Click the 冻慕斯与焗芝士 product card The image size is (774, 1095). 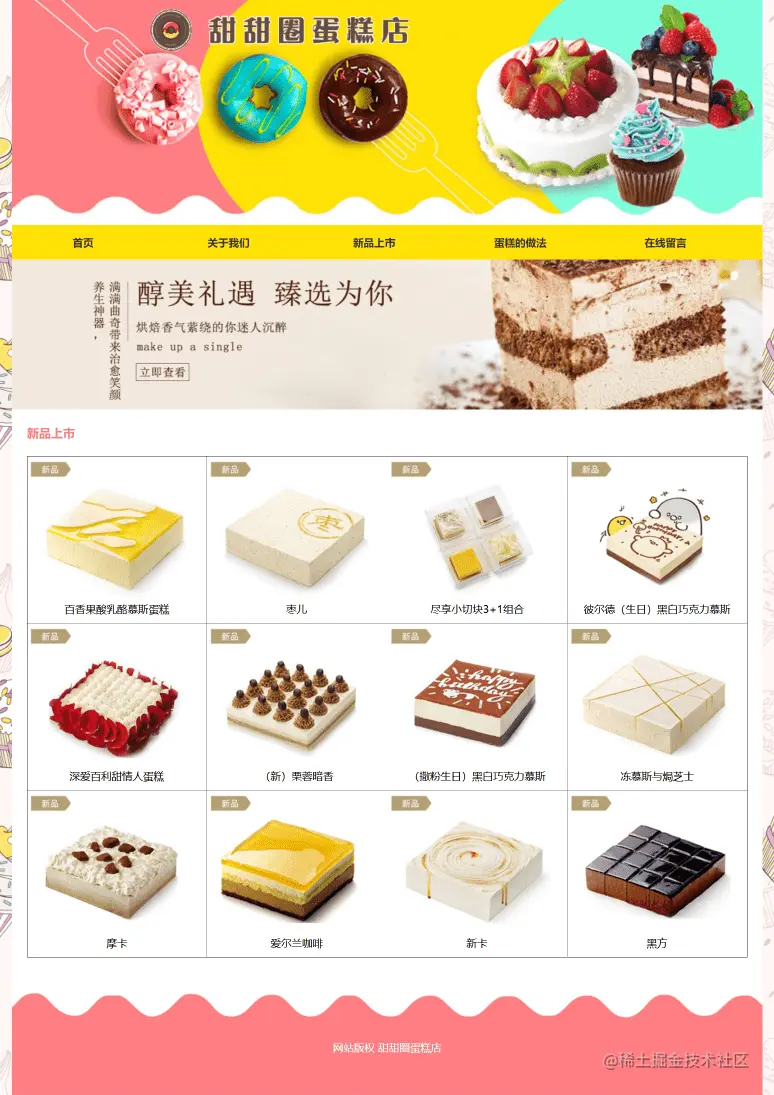[657, 704]
